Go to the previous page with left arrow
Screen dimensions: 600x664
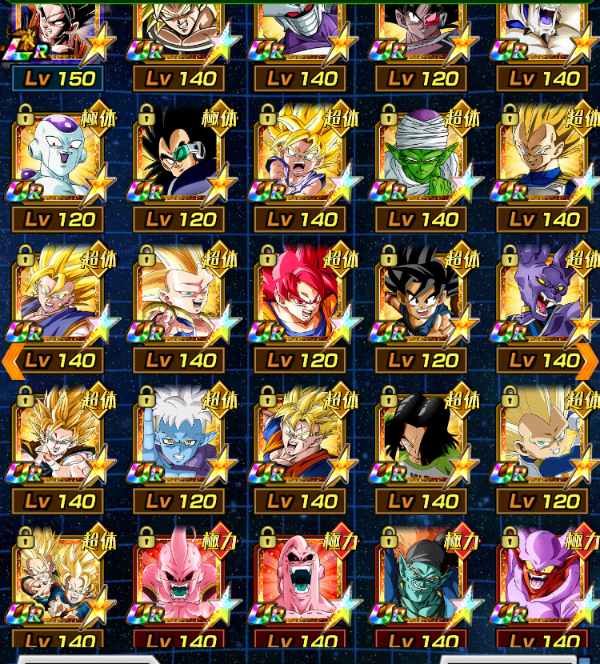coord(10,361)
